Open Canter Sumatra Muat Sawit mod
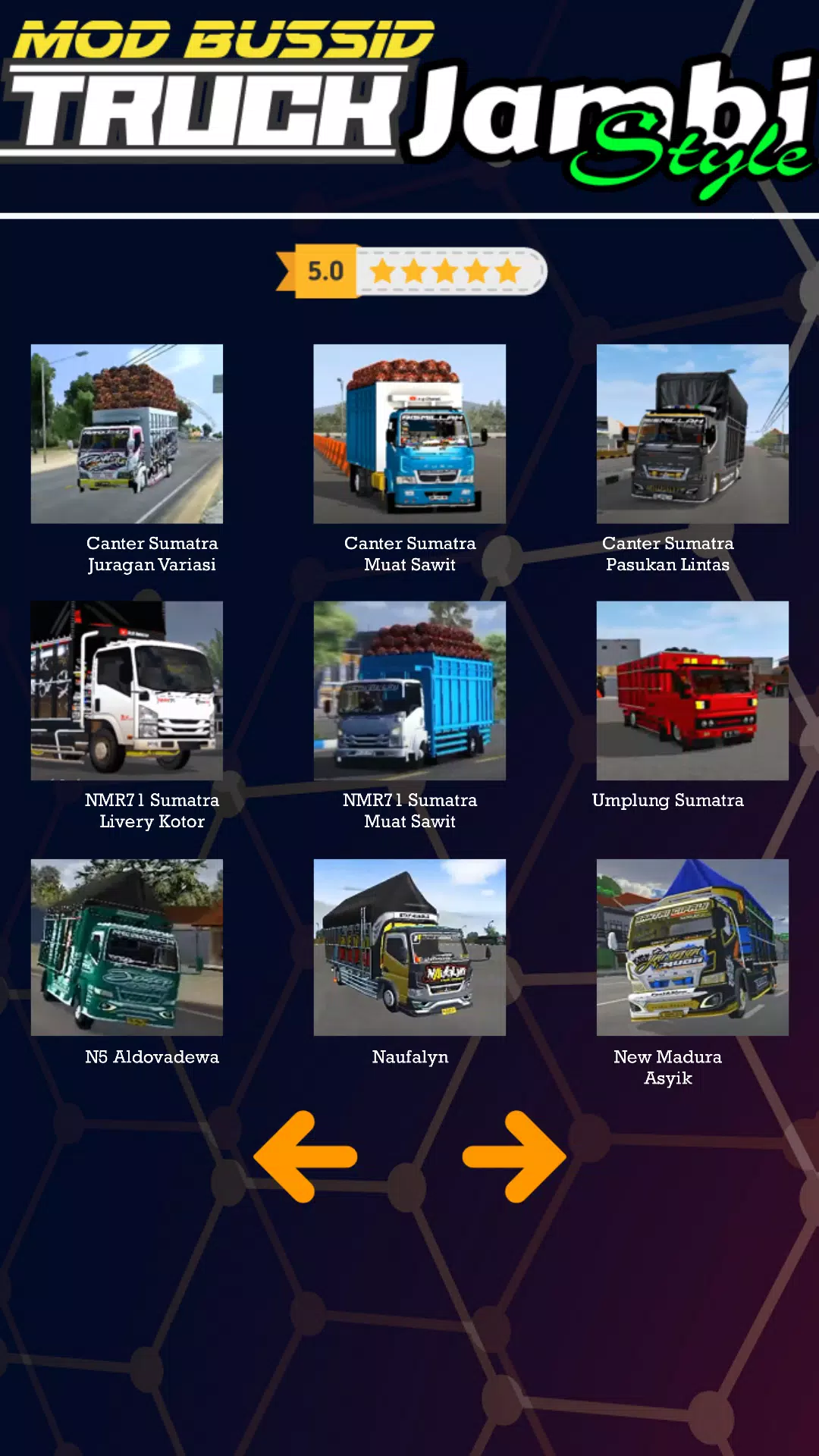The height and width of the screenshot is (1456, 819). point(409,434)
